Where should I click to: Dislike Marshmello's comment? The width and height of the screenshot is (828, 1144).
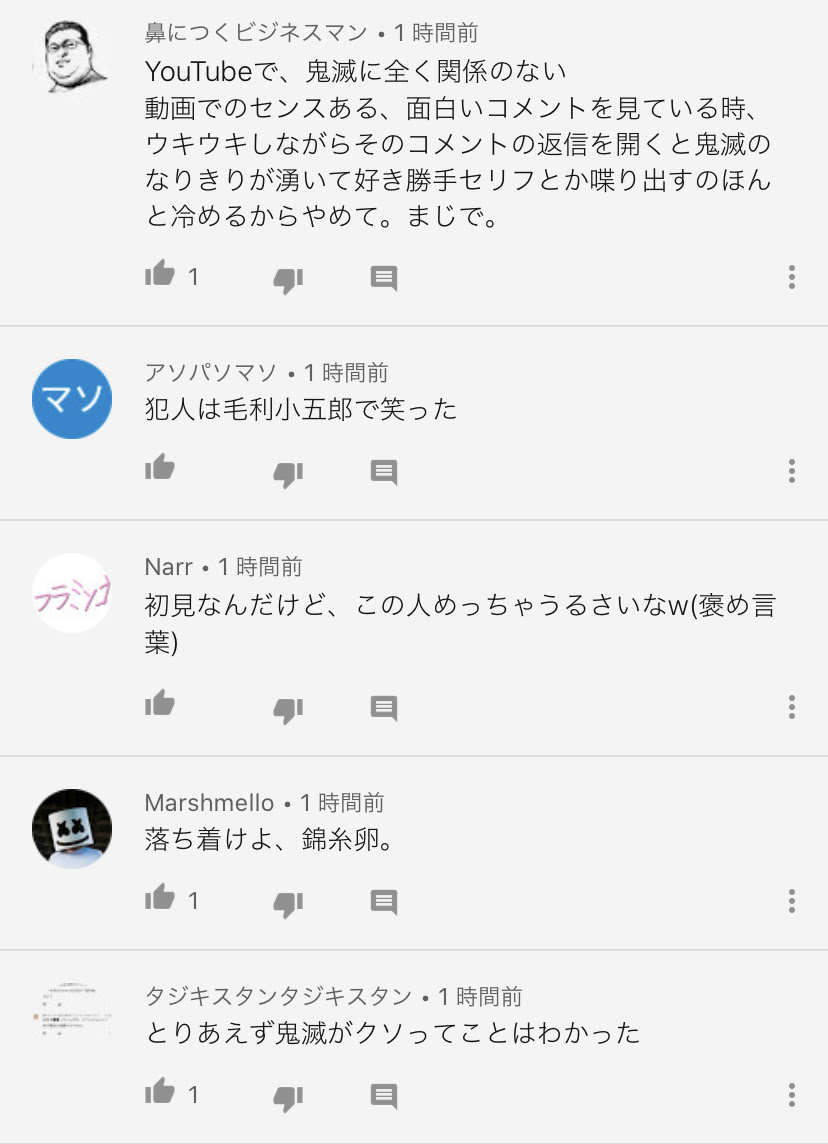[288, 903]
